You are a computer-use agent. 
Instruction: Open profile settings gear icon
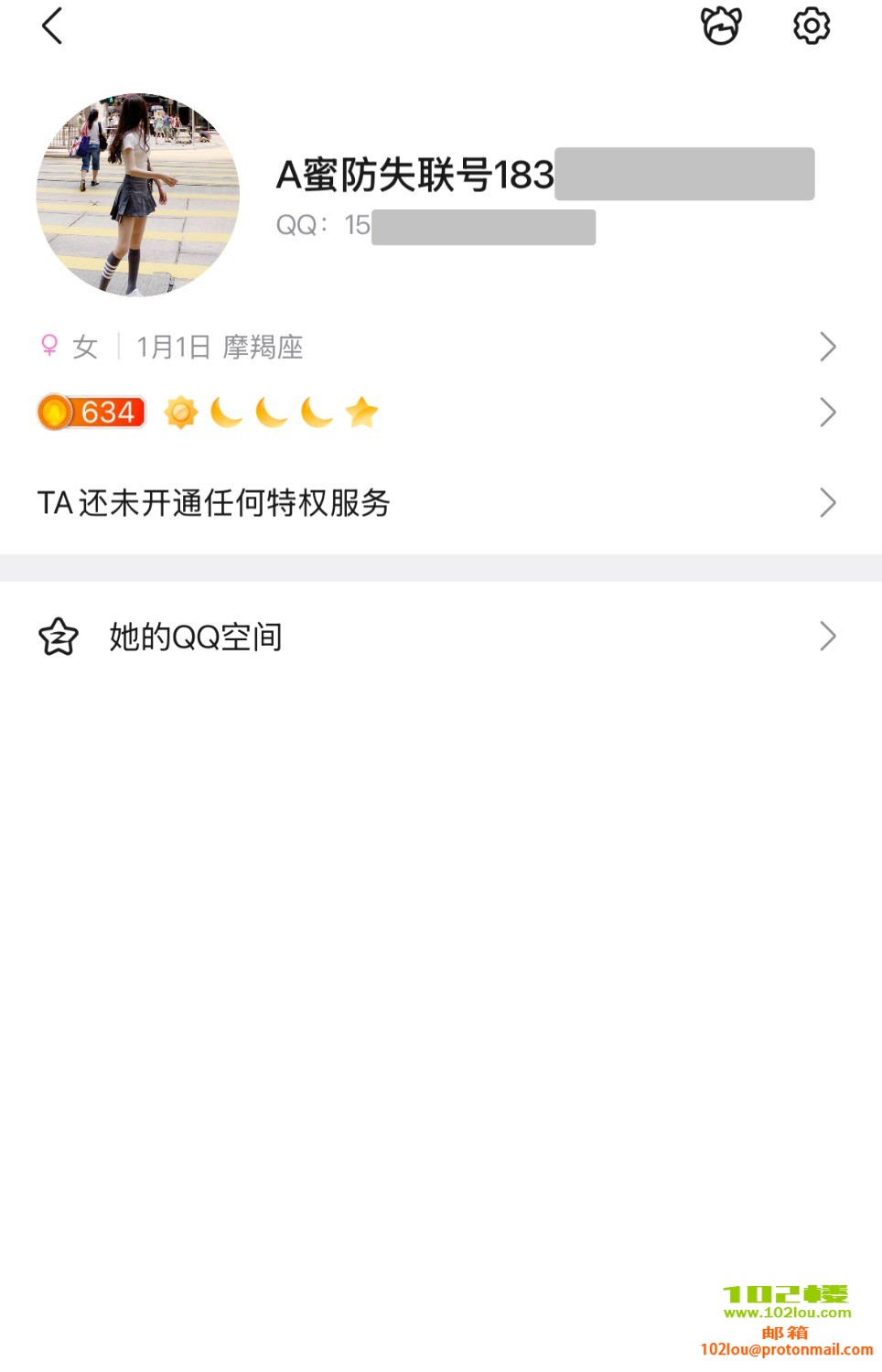[x=811, y=26]
